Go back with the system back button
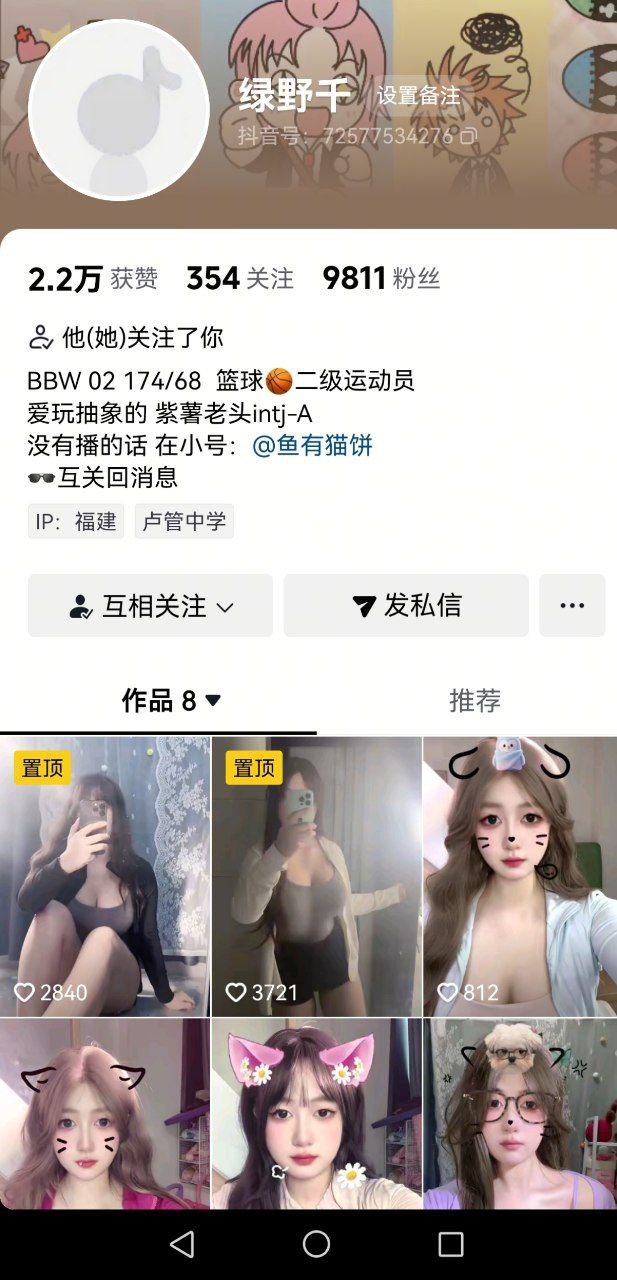 182,1244
